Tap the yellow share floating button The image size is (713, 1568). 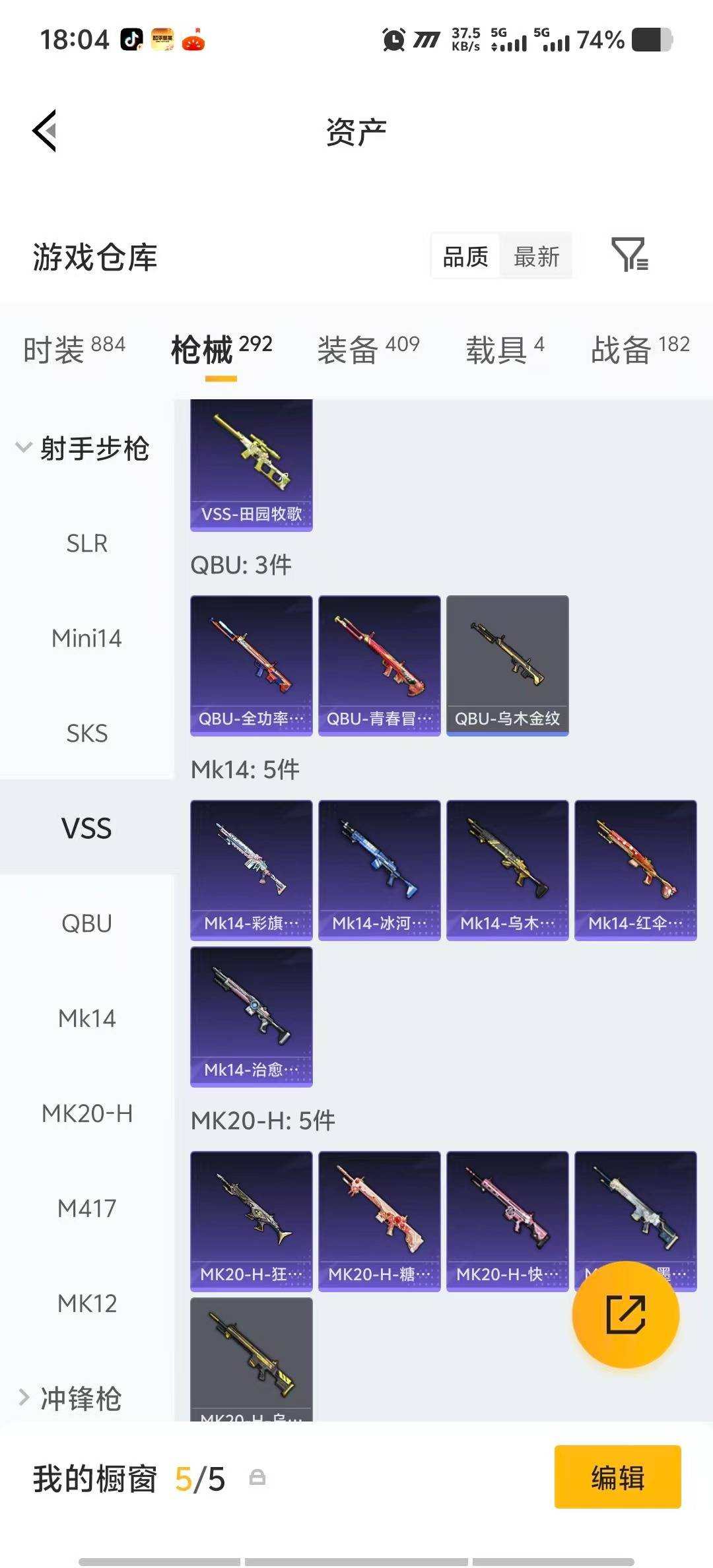pyautogui.click(x=625, y=1314)
